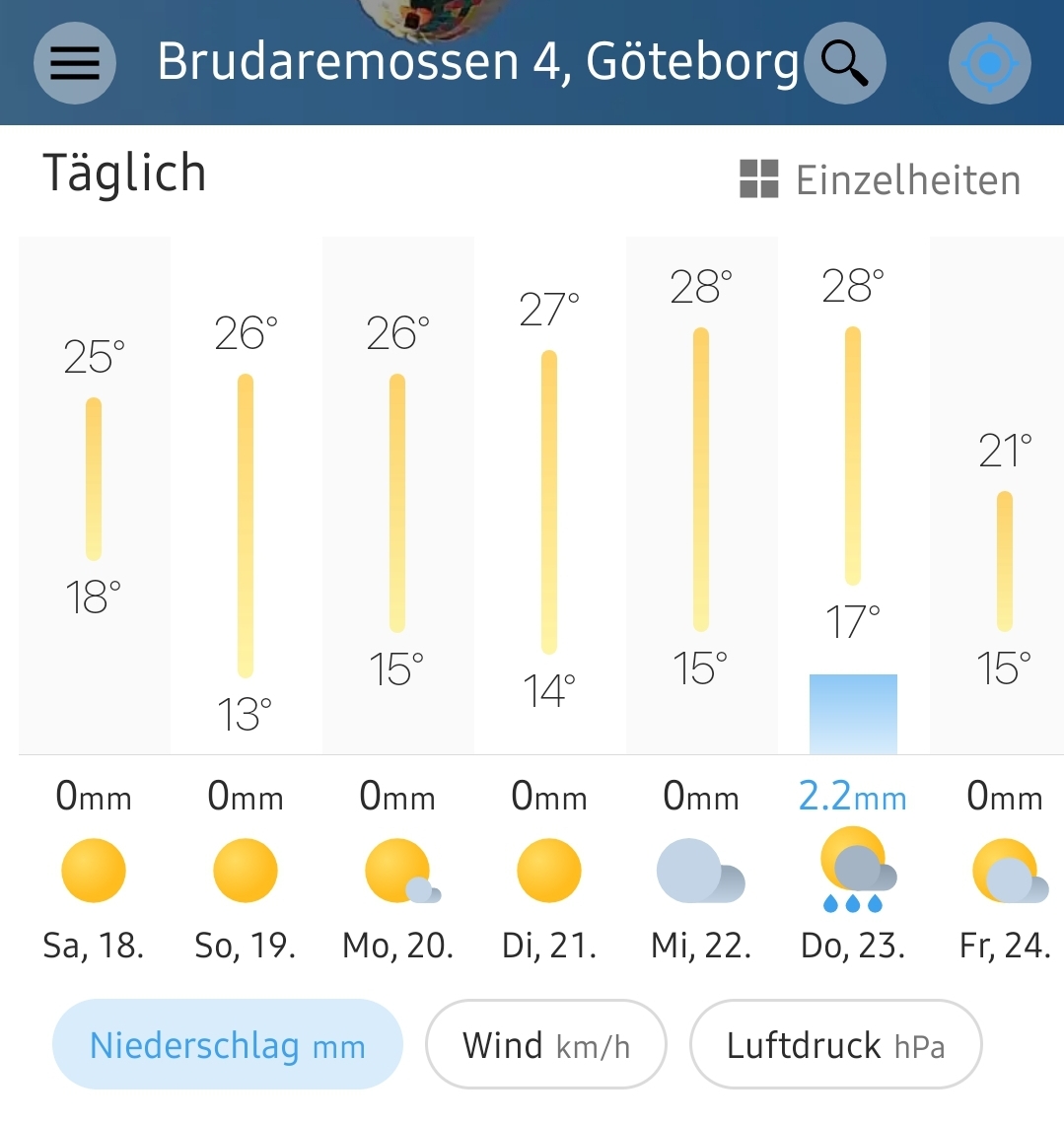Open the hamburger menu

pos(75,63)
